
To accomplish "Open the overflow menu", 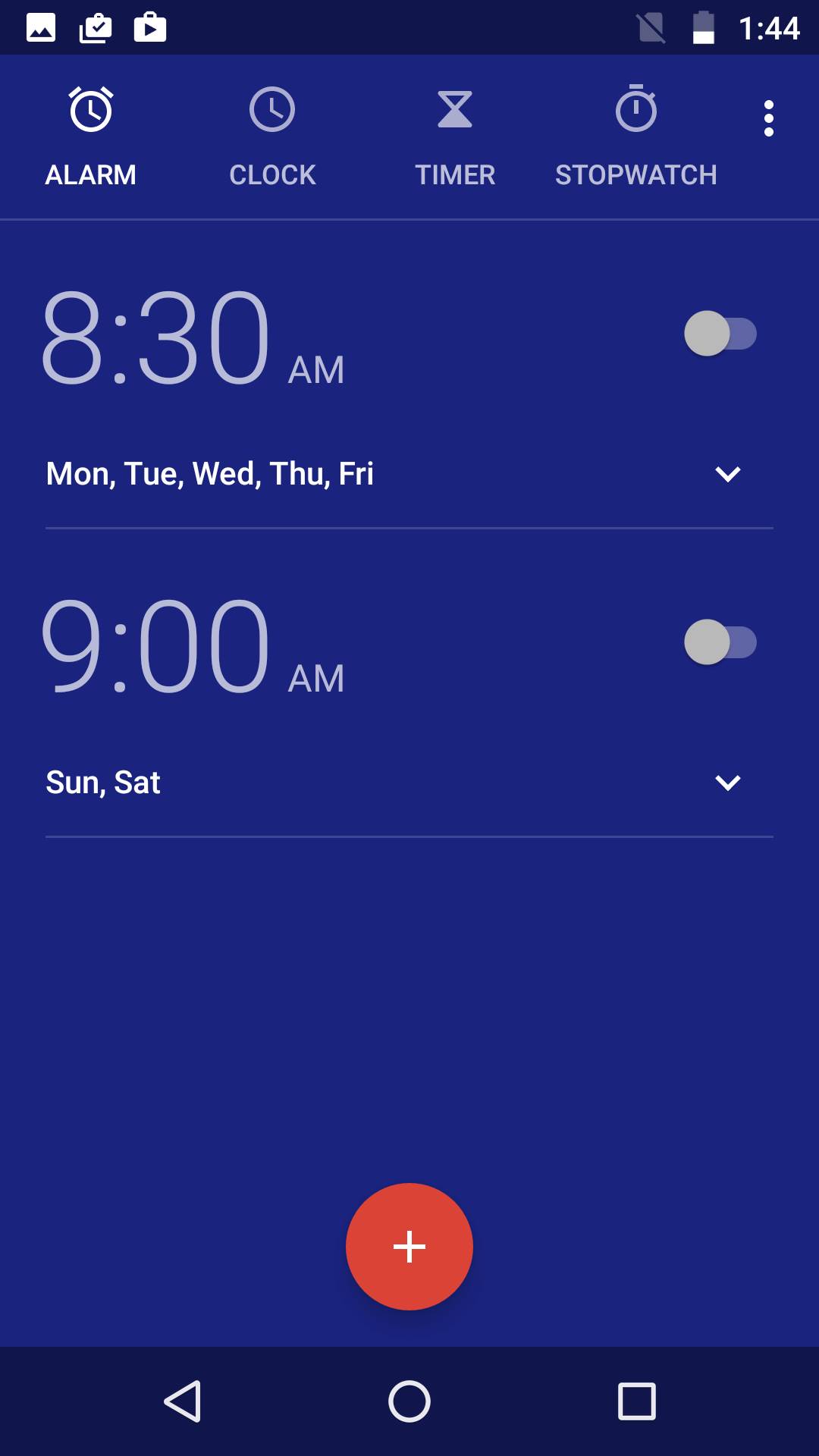I will [768, 119].
